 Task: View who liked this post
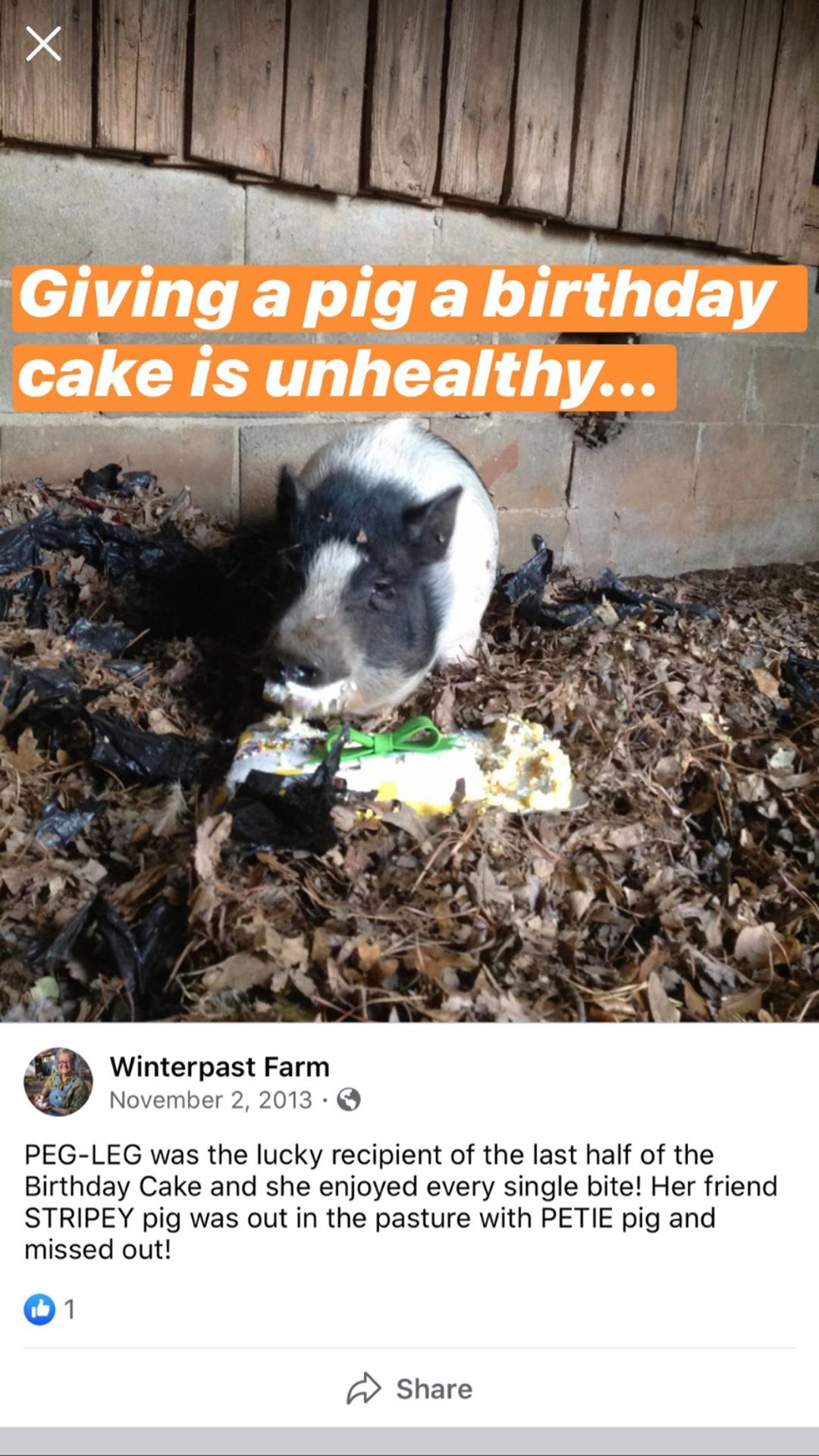coord(49,1309)
